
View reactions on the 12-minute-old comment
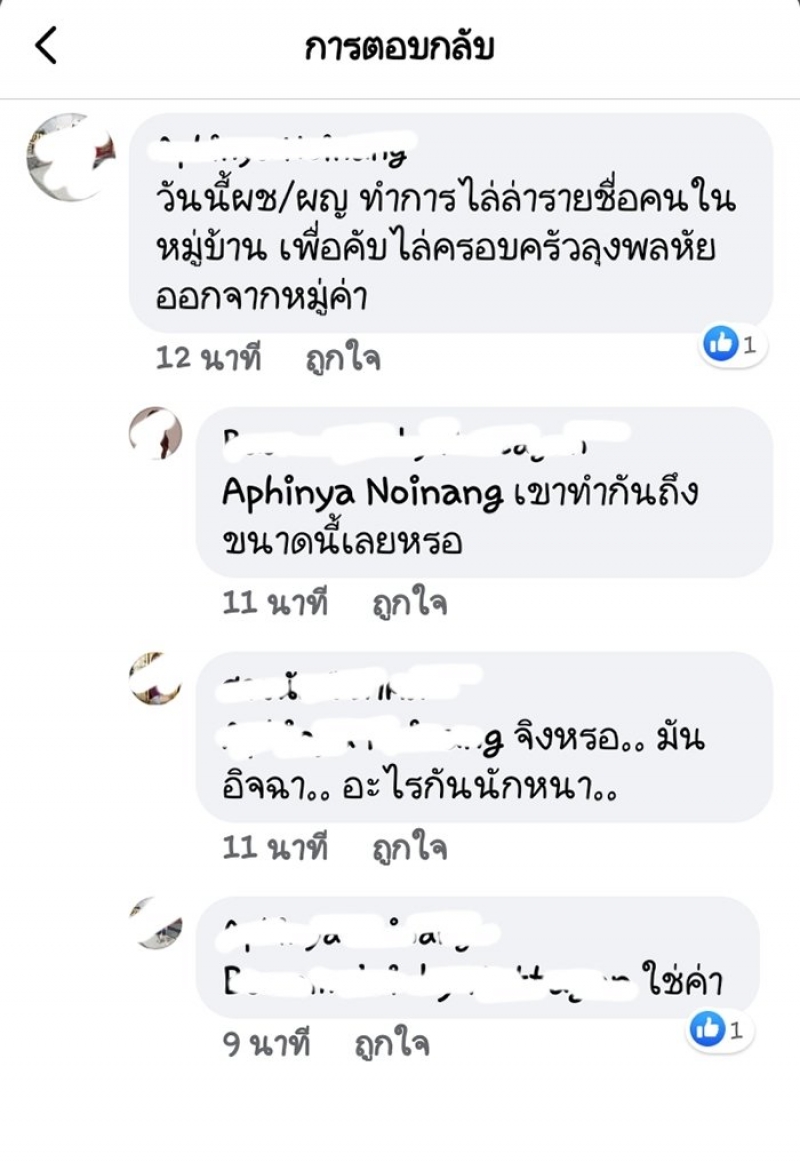pyautogui.click(x=733, y=345)
